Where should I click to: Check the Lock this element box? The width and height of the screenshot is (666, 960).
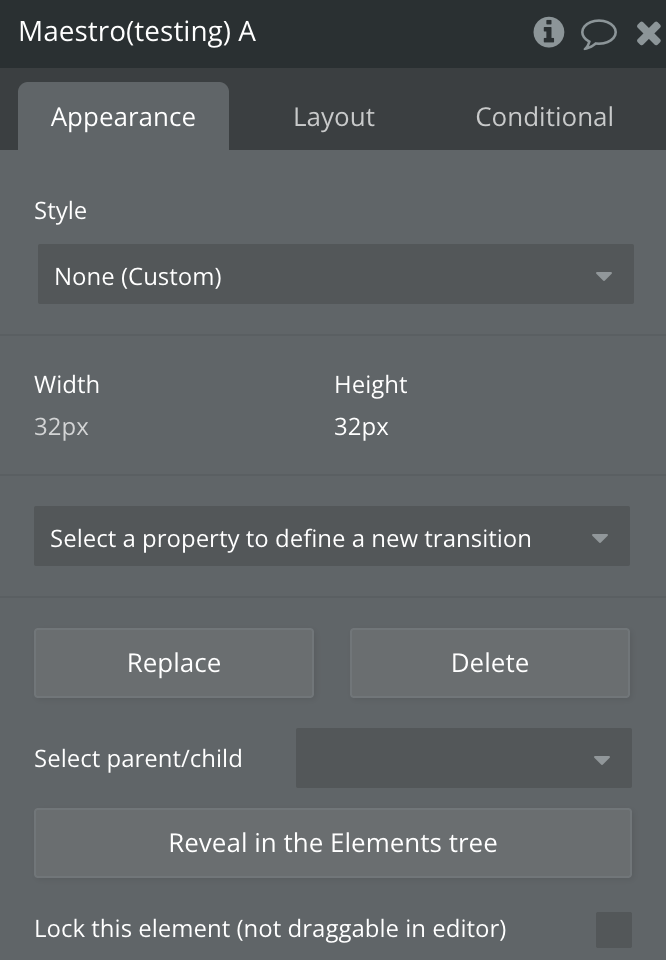pyautogui.click(x=613, y=929)
